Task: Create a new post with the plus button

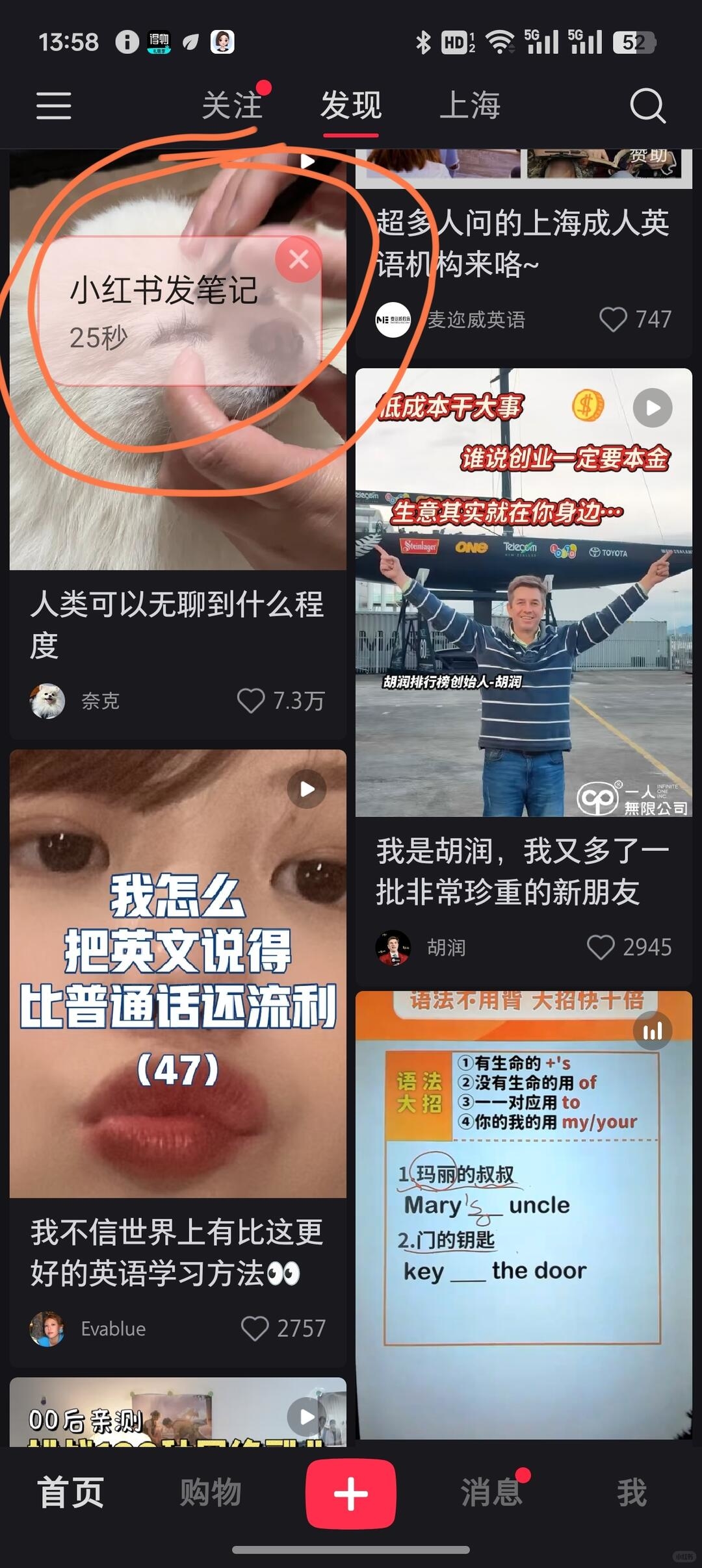Action: (351, 1493)
